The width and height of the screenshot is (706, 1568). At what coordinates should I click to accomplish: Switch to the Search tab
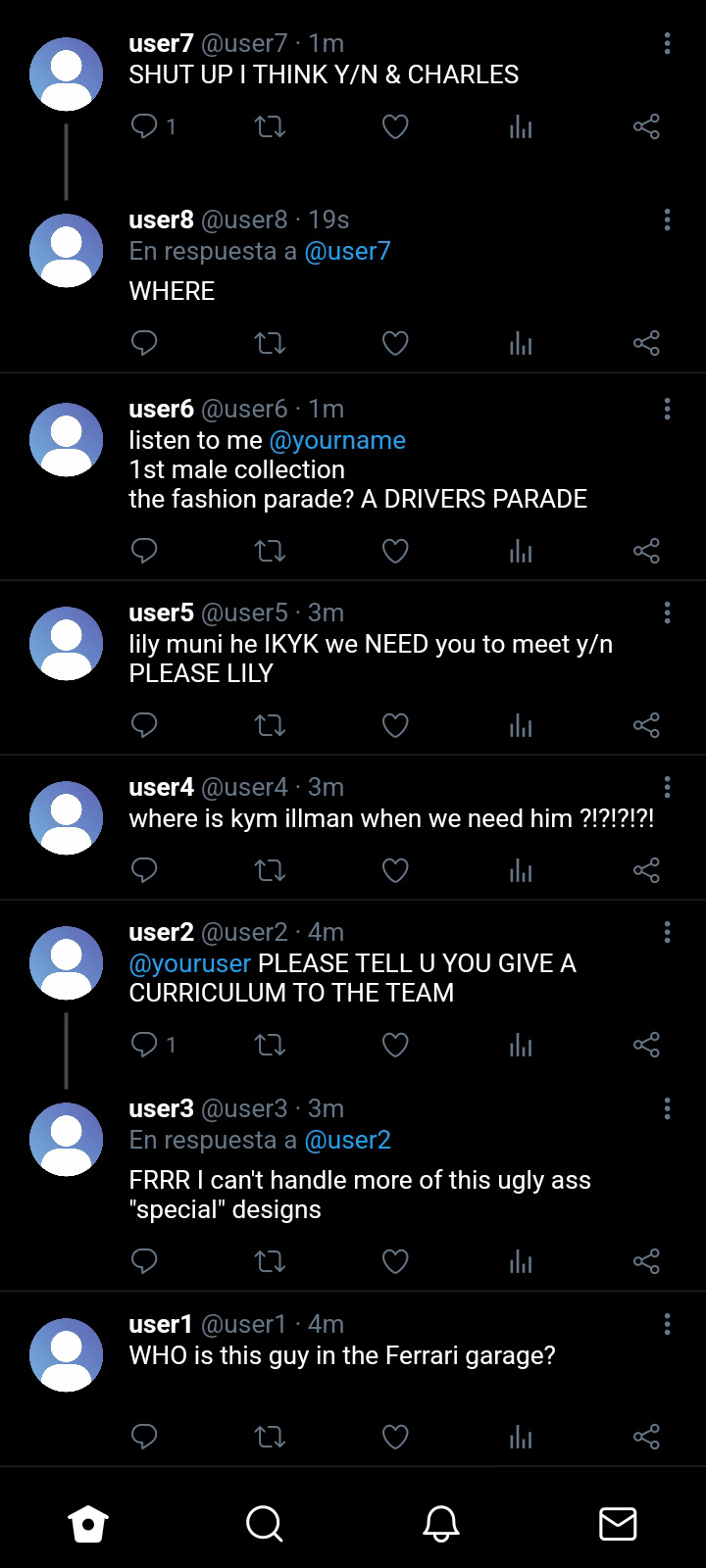tap(265, 1524)
